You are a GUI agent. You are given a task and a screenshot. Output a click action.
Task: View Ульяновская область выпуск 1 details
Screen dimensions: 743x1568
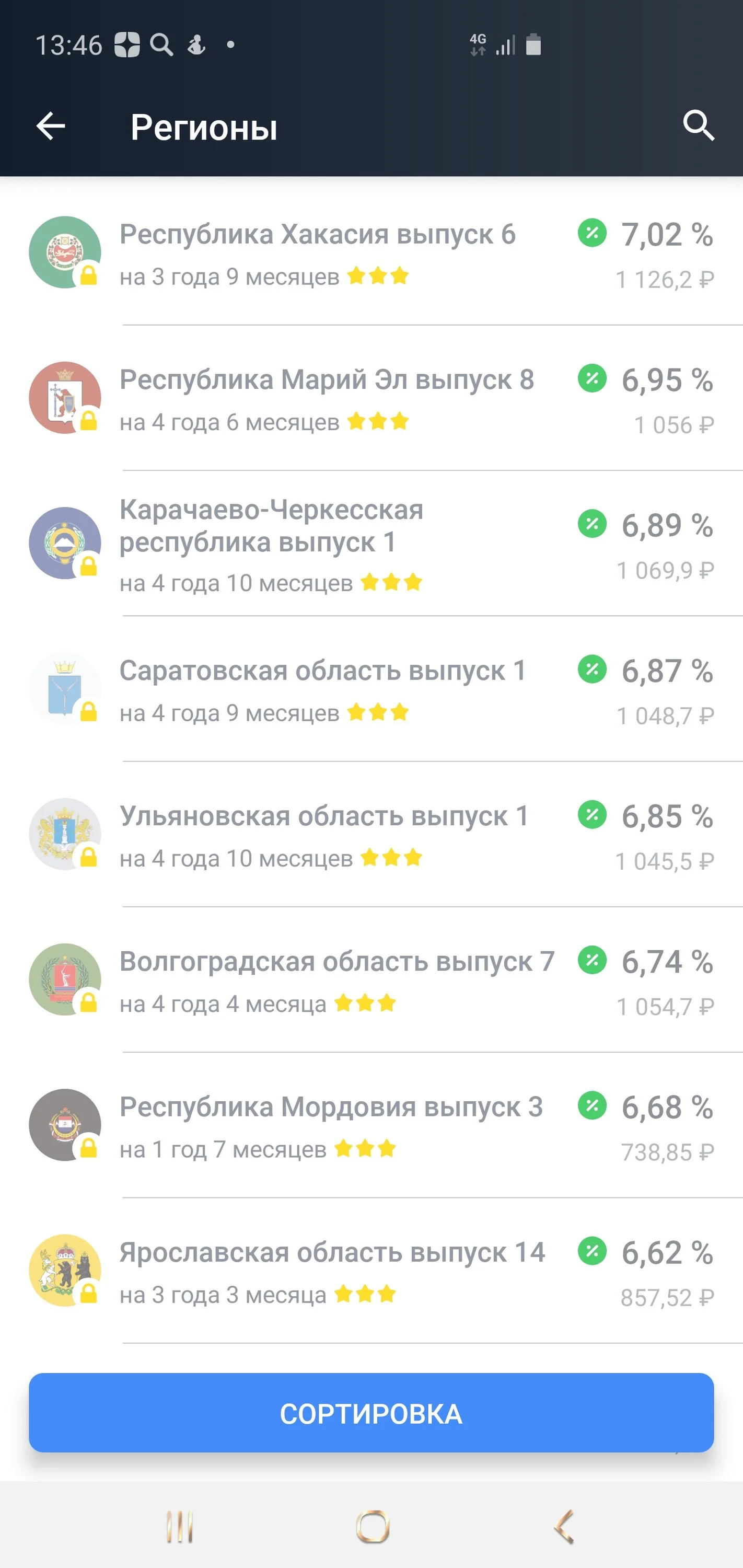point(371,835)
